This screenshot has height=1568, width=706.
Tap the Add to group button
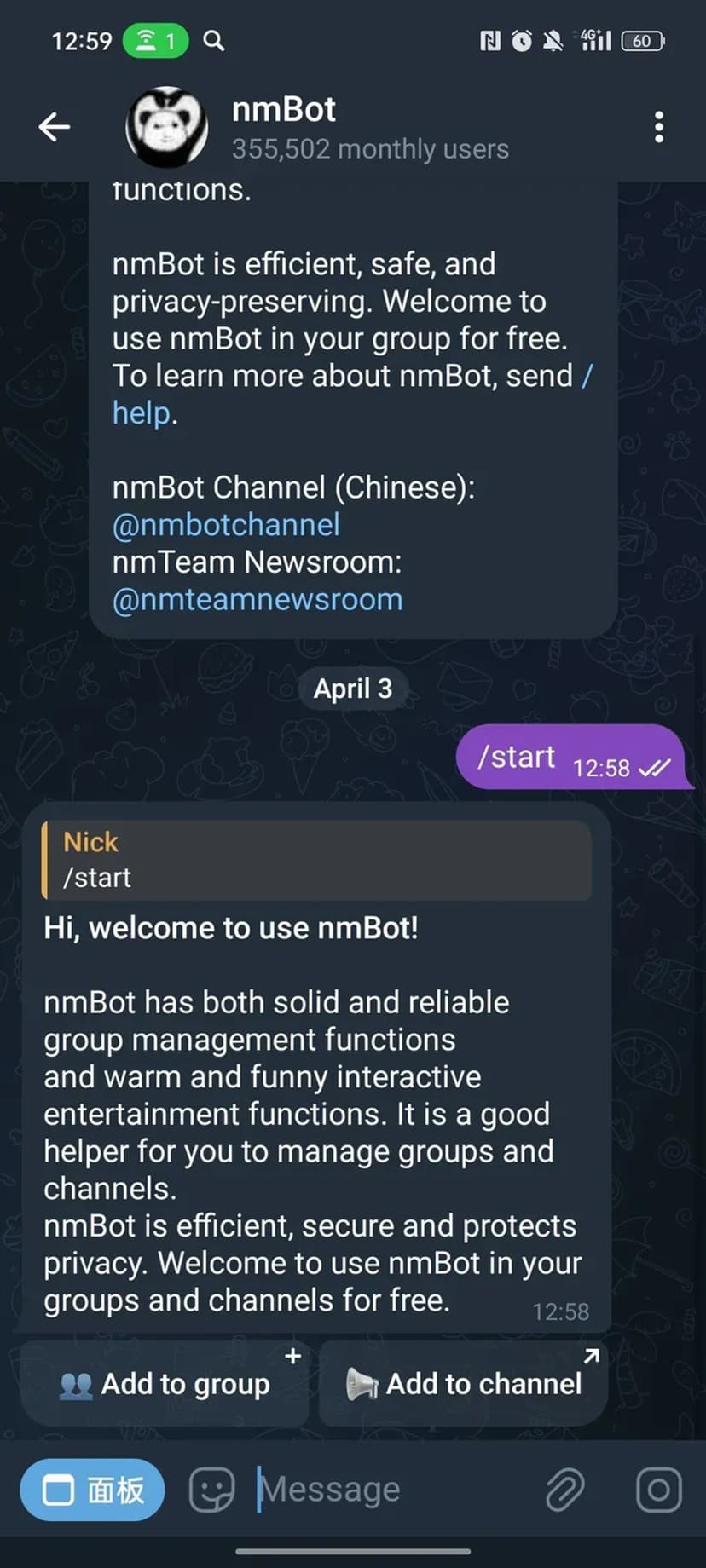click(x=165, y=1384)
